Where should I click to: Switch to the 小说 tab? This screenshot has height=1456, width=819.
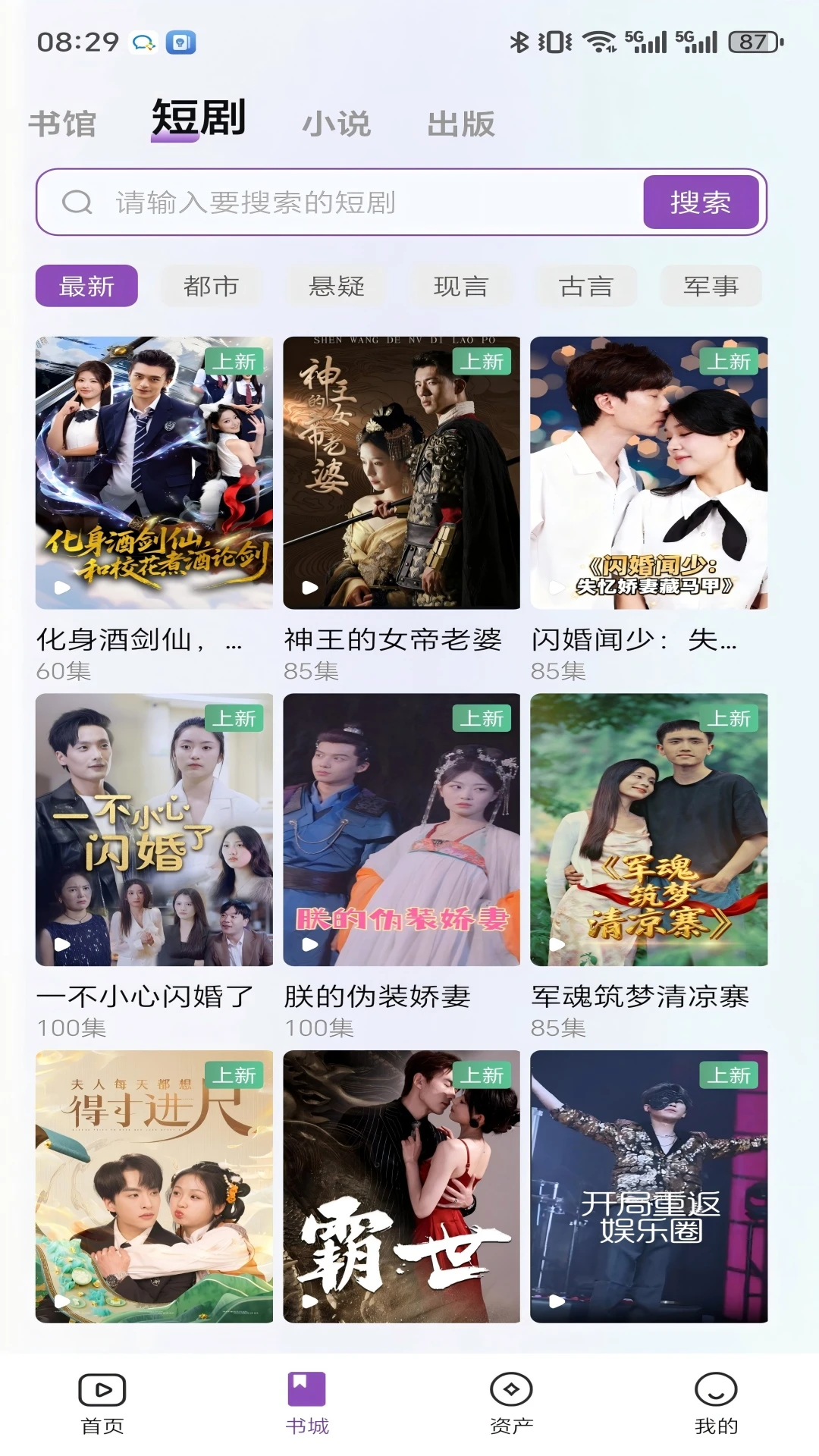pyautogui.click(x=337, y=124)
